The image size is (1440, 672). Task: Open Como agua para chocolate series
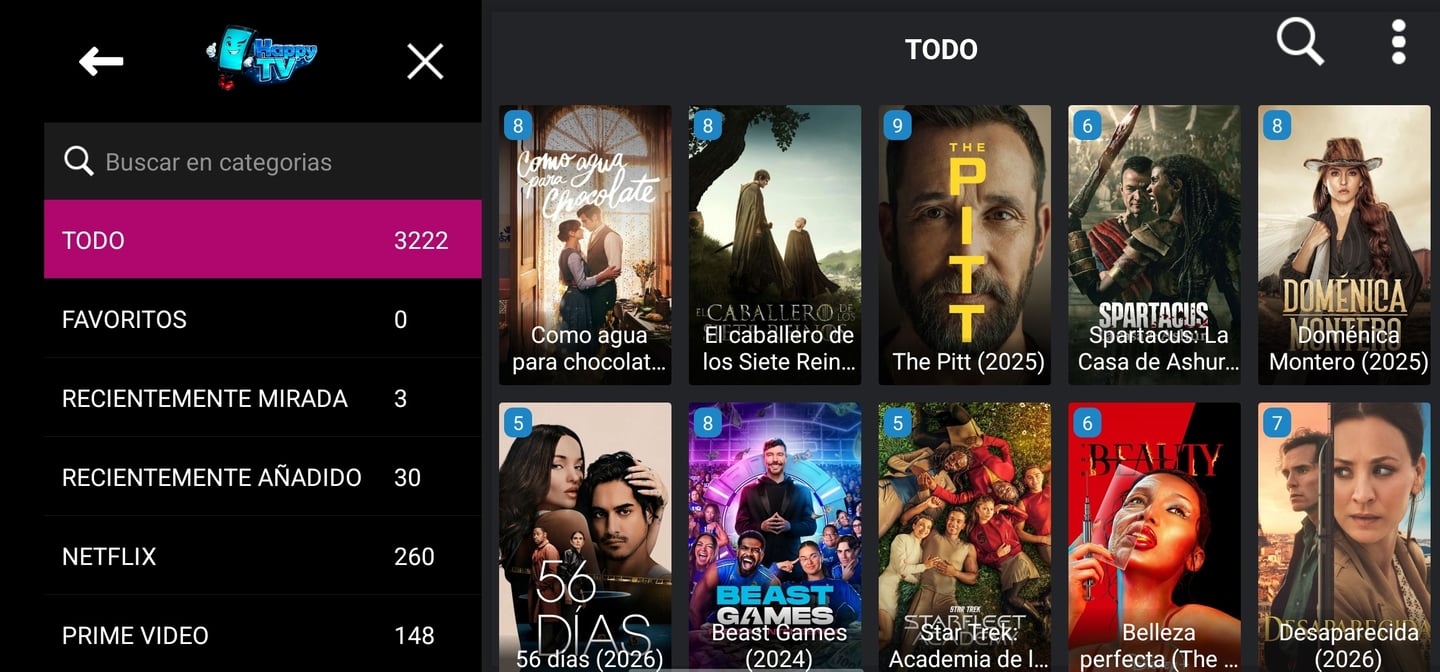pos(585,245)
